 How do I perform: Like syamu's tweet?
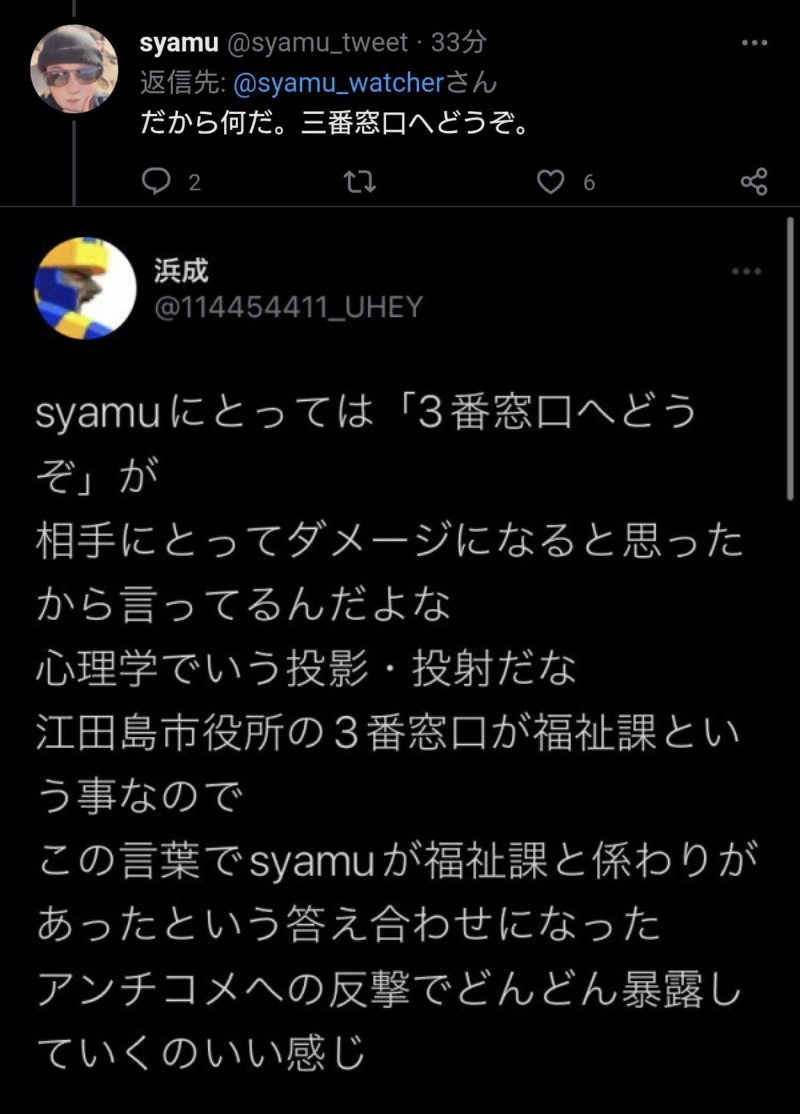tap(551, 181)
